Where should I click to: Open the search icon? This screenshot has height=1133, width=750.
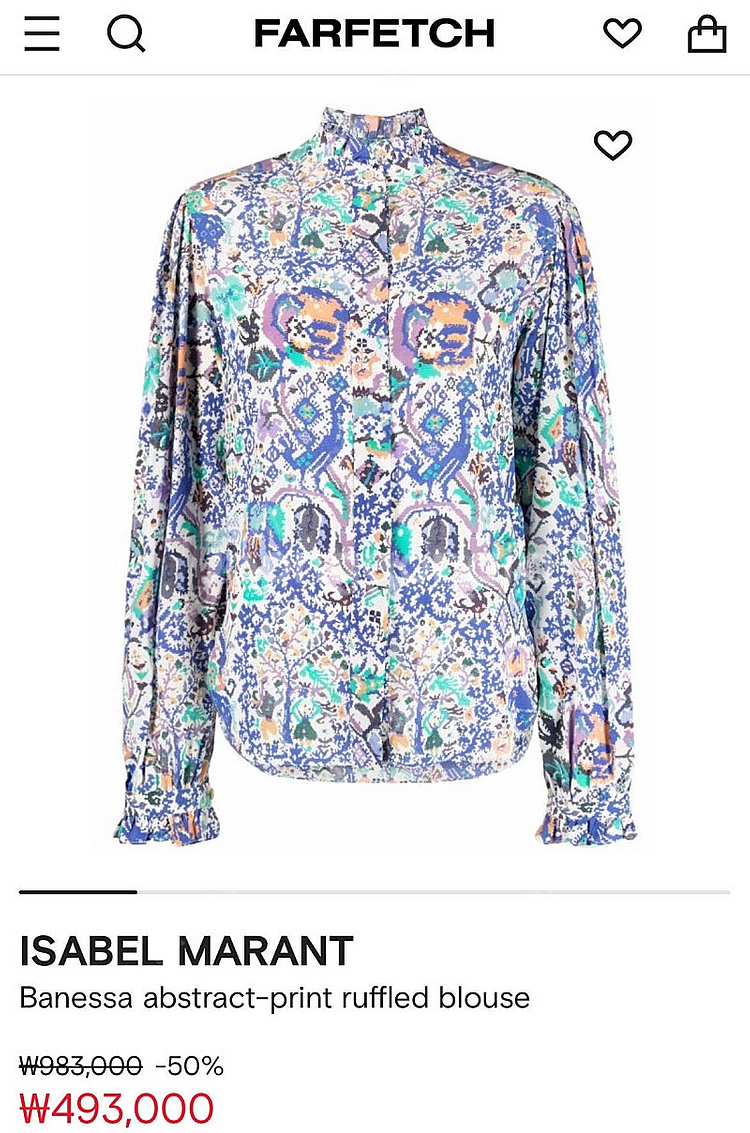tap(126, 35)
